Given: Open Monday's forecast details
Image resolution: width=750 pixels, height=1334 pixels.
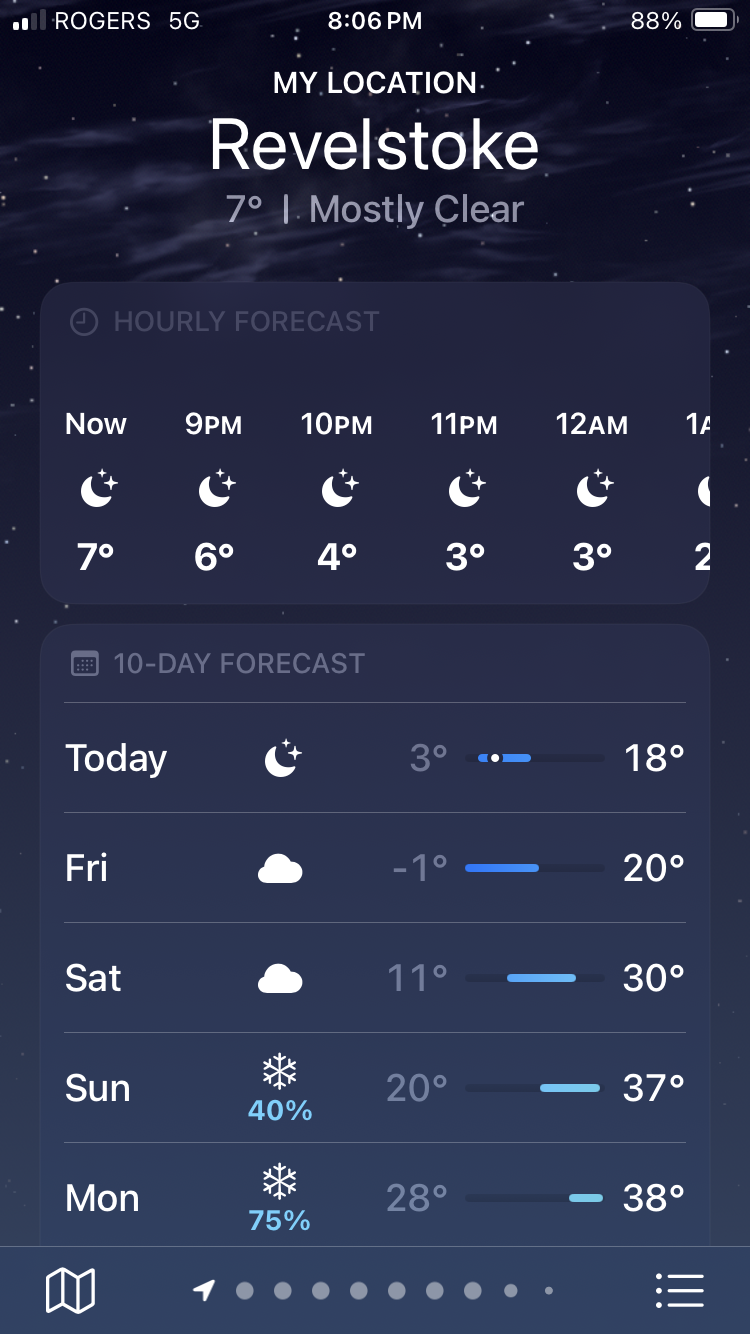Looking at the screenshot, I should [375, 1197].
